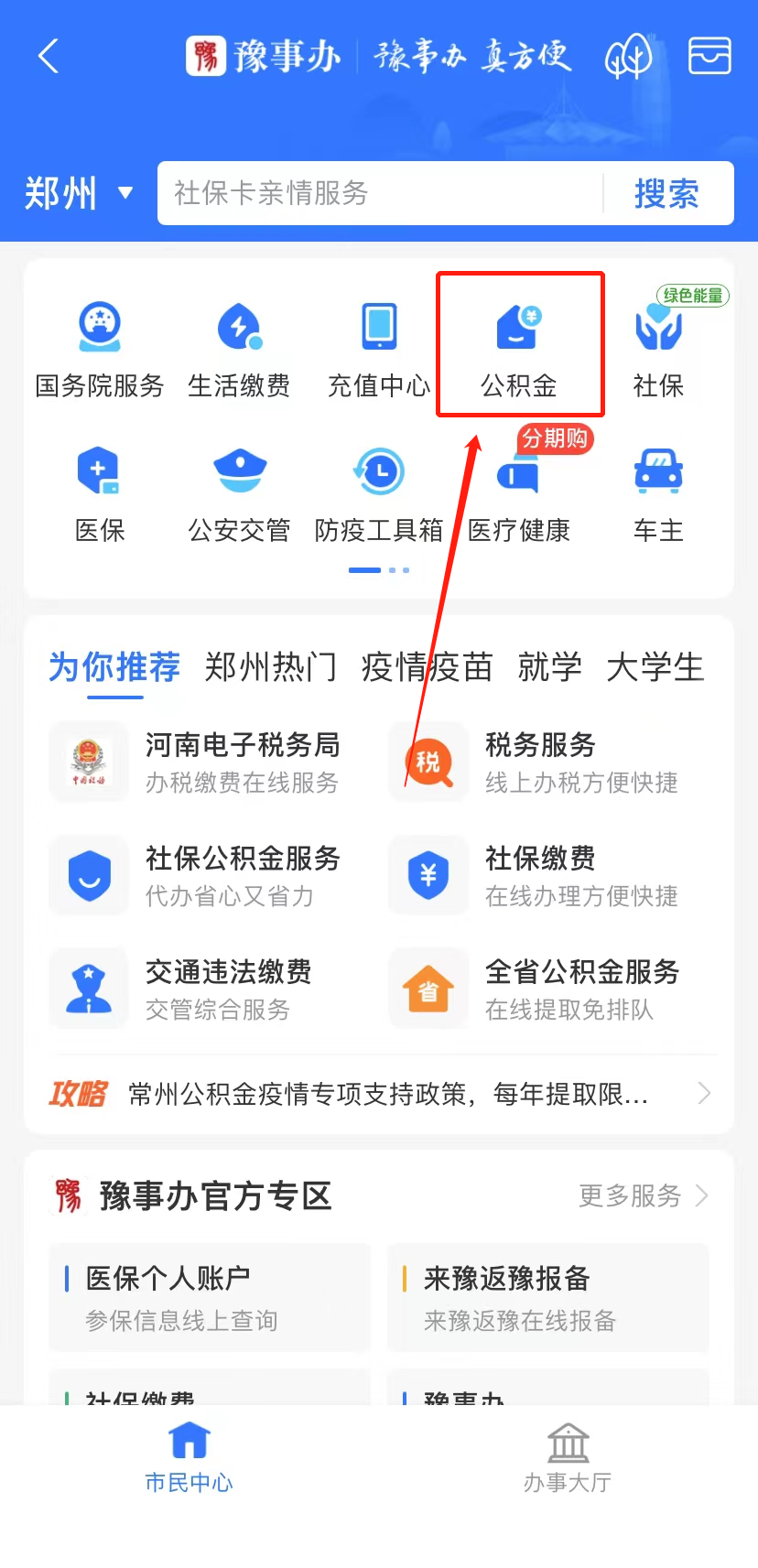Open the 郑州 city dropdown
The height and width of the screenshot is (1568, 758).
[x=79, y=193]
